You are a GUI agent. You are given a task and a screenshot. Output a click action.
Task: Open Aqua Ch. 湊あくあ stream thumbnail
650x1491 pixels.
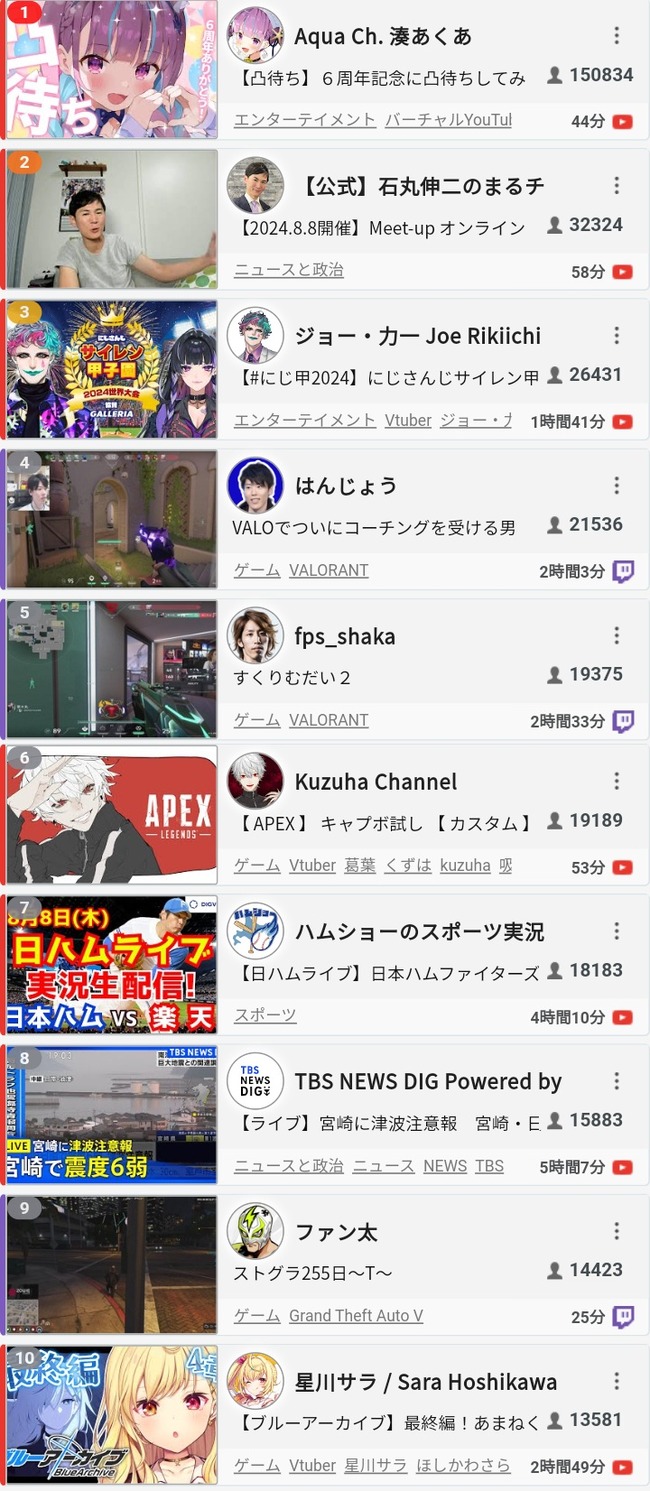(111, 69)
